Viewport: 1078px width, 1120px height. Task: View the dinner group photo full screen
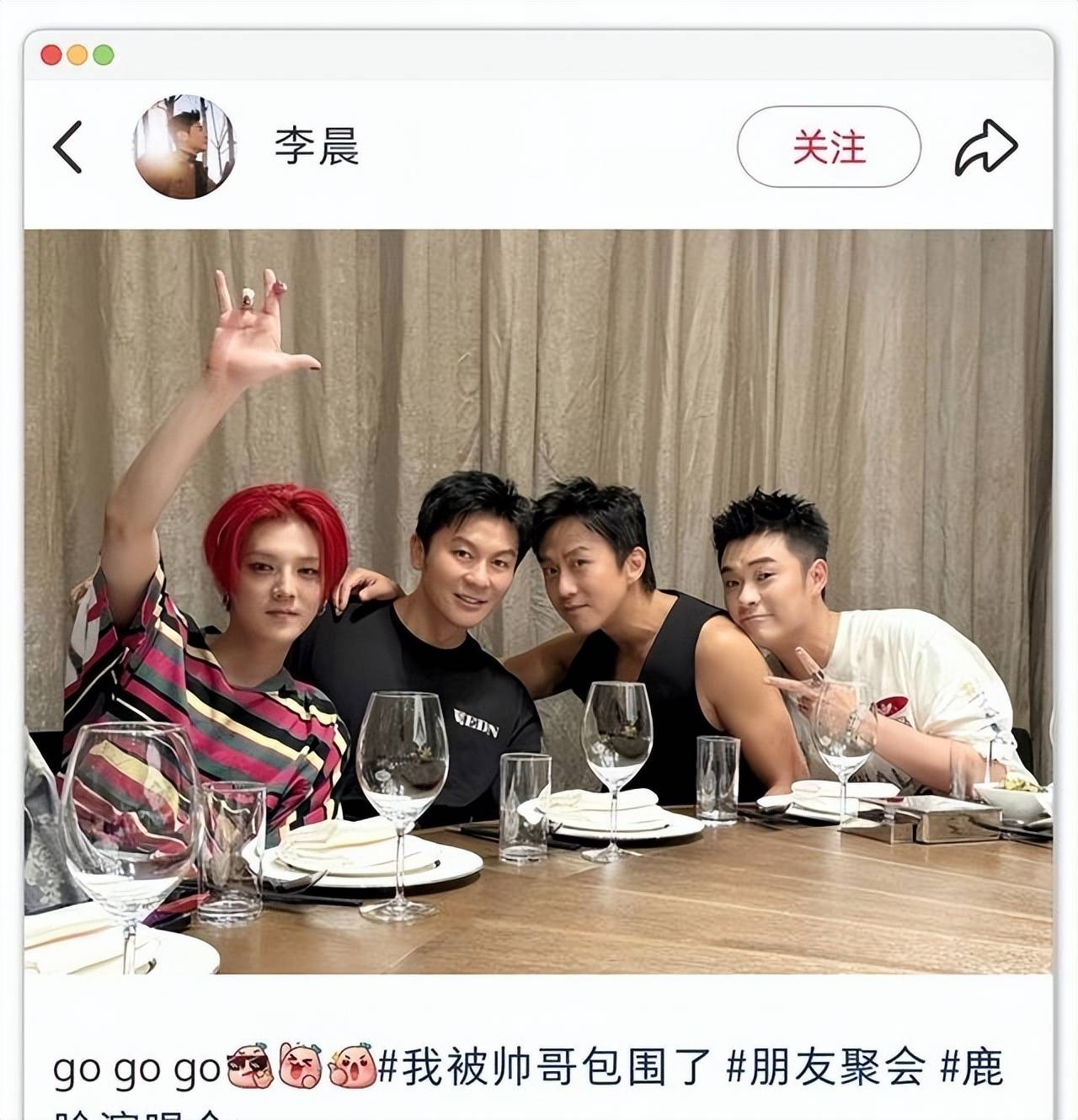click(x=539, y=601)
